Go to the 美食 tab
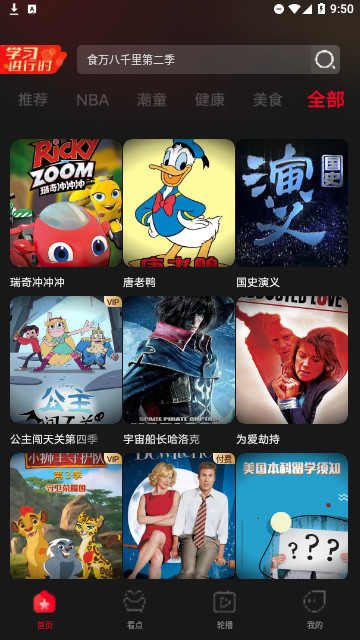The image size is (360, 640). click(268, 100)
